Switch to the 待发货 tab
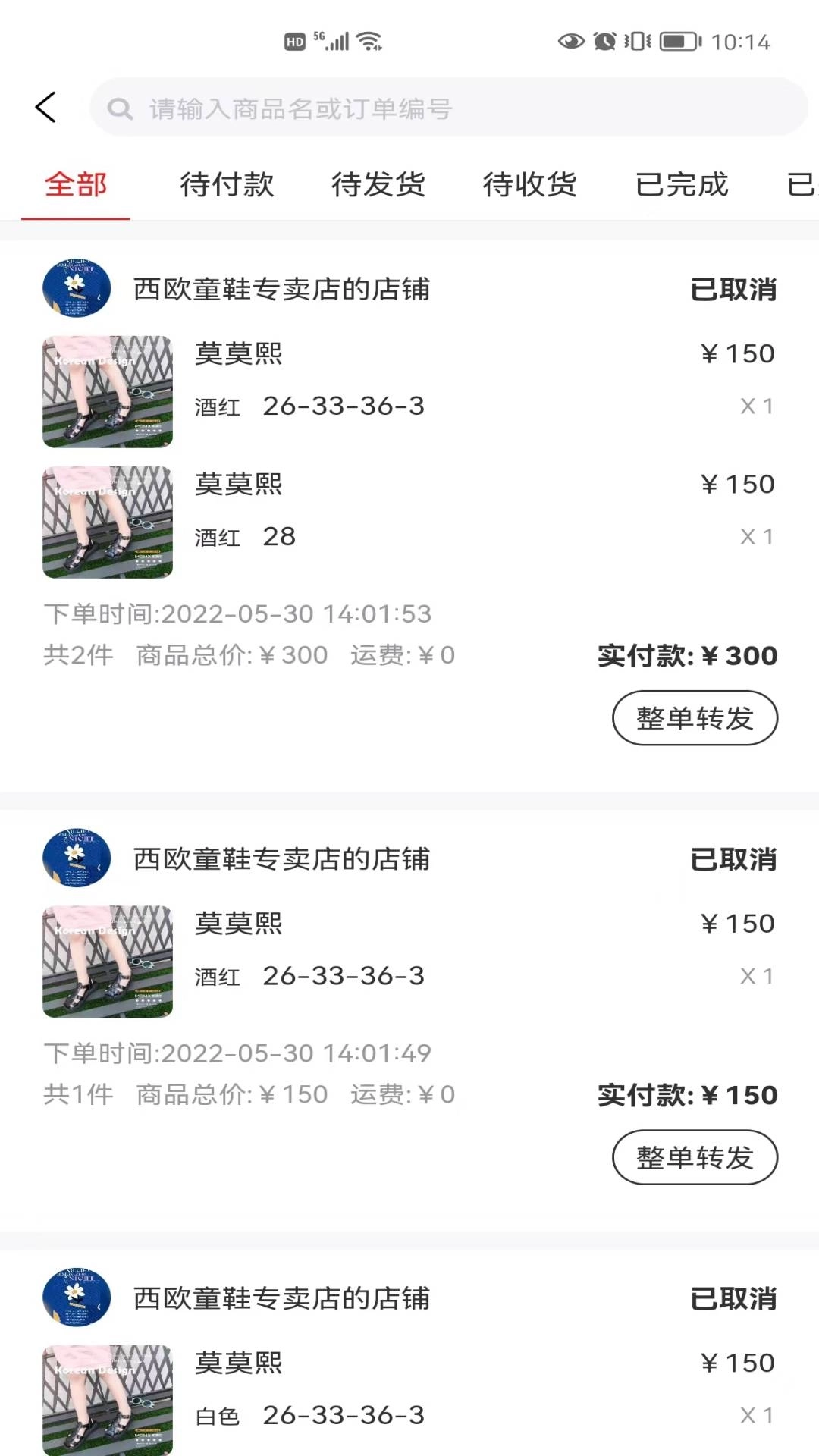Screen dimensions: 819x1456 click(378, 185)
